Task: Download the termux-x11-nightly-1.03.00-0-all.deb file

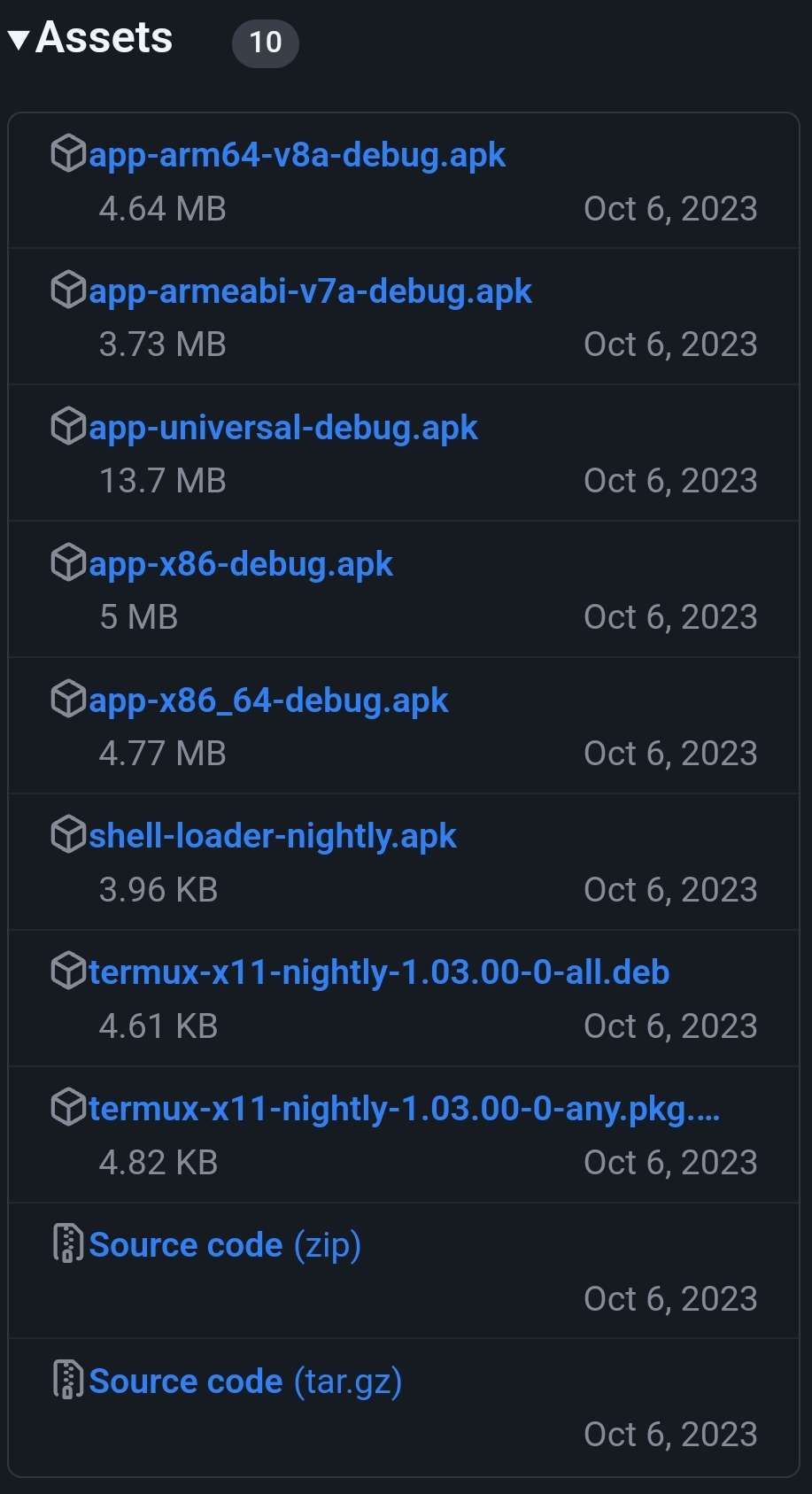Action: click(378, 971)
